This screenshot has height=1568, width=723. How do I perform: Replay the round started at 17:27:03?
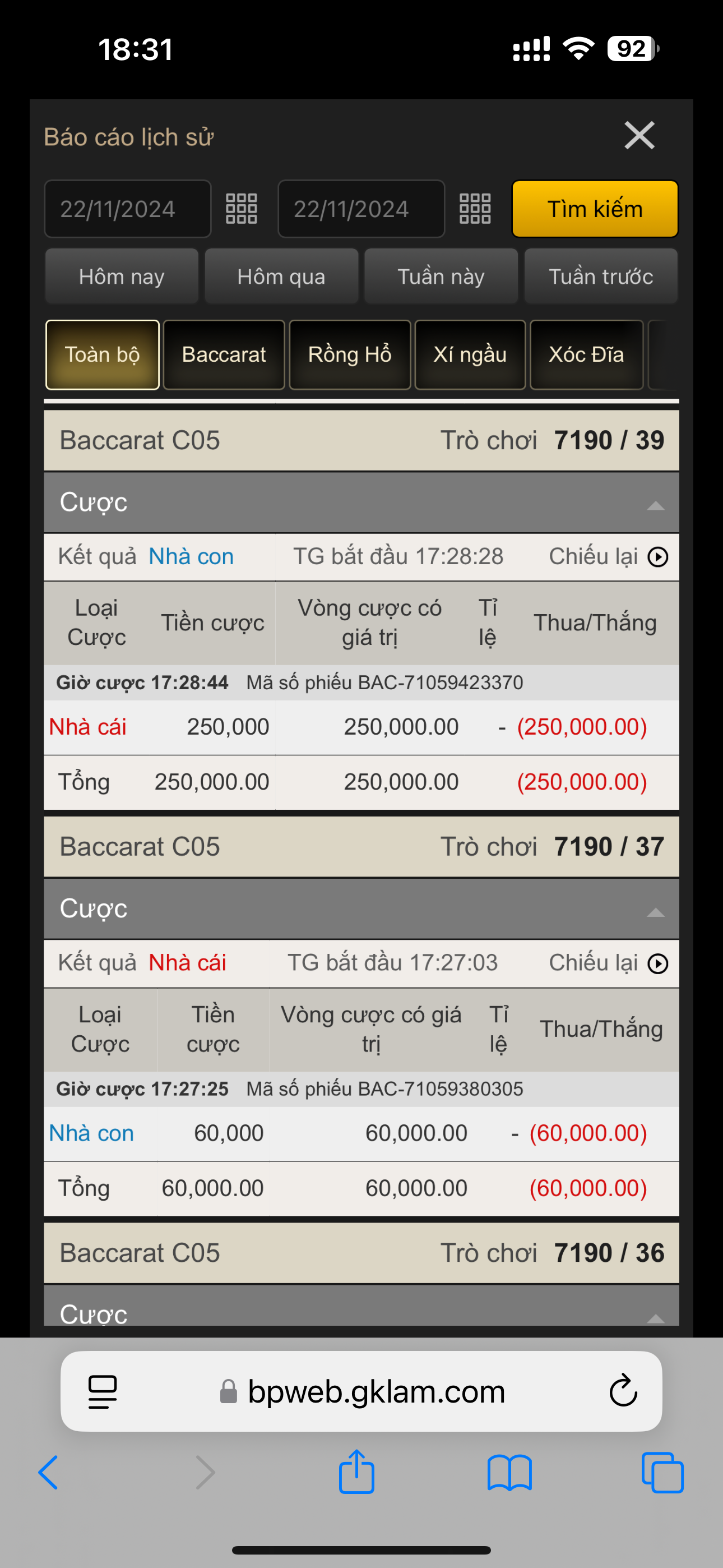[x=657, y=963]
